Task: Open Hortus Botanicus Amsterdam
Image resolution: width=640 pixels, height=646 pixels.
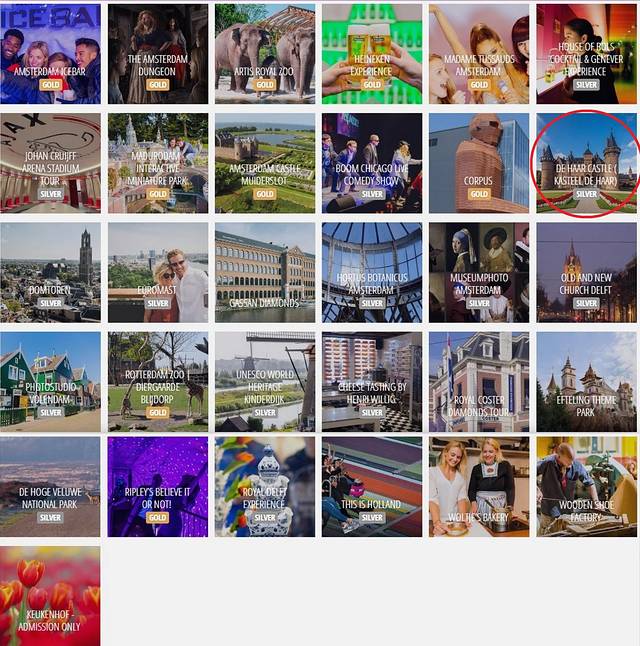Action: point(371,272)
